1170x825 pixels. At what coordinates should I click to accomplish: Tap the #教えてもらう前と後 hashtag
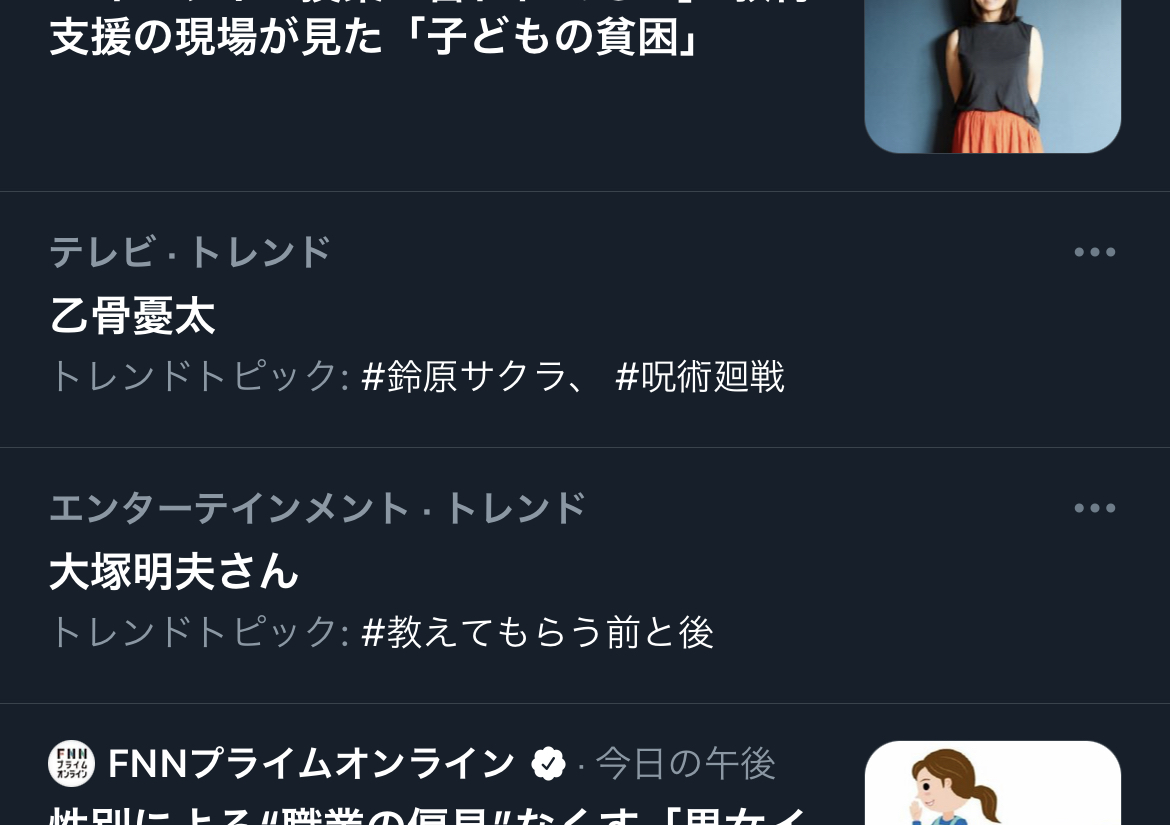tap(537, 633)
